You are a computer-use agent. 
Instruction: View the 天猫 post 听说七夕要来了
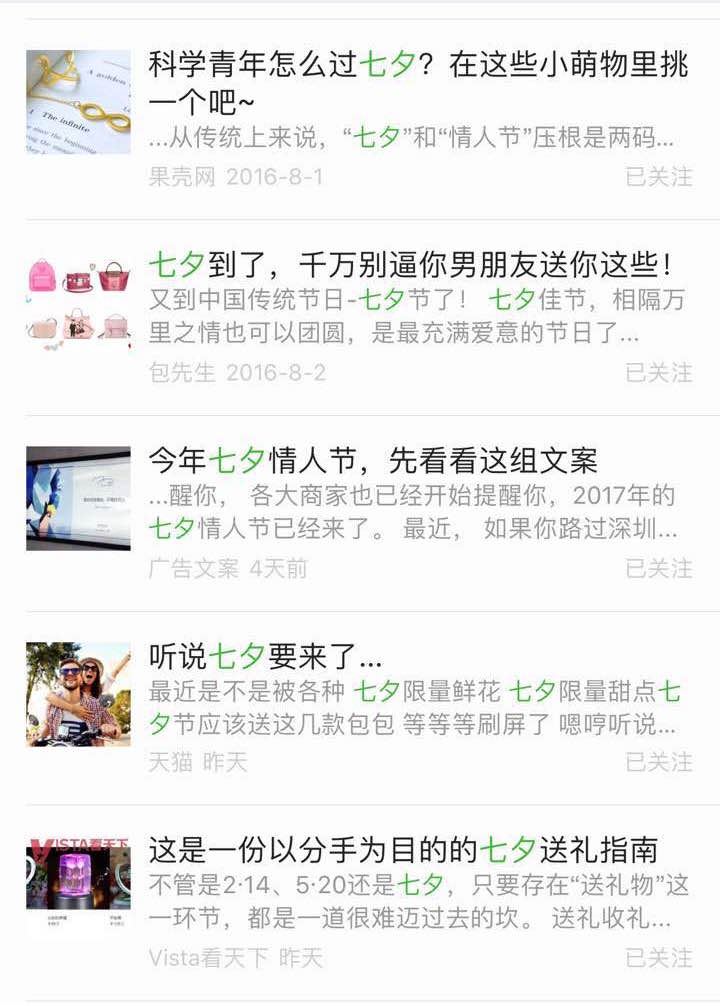coord(266,656)
